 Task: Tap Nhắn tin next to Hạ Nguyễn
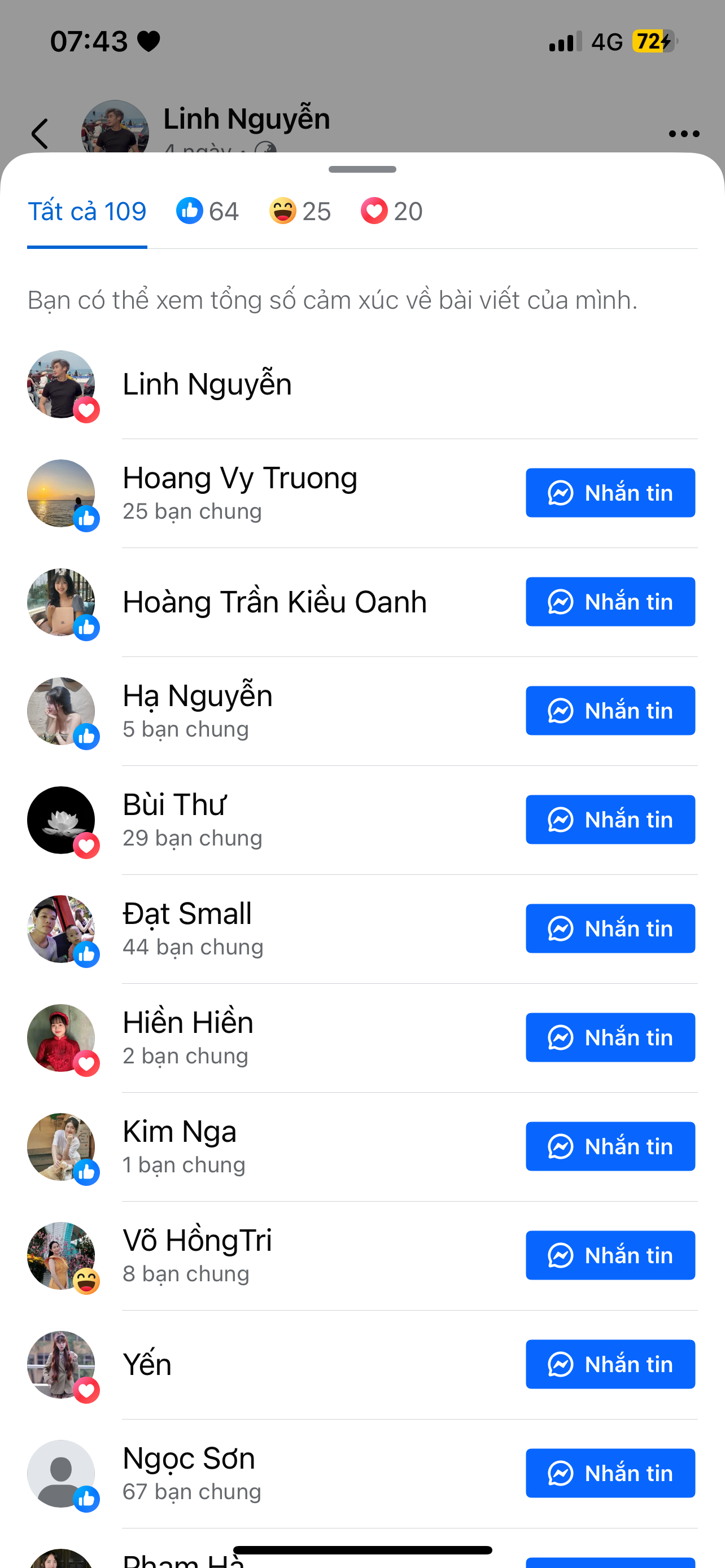610,711
